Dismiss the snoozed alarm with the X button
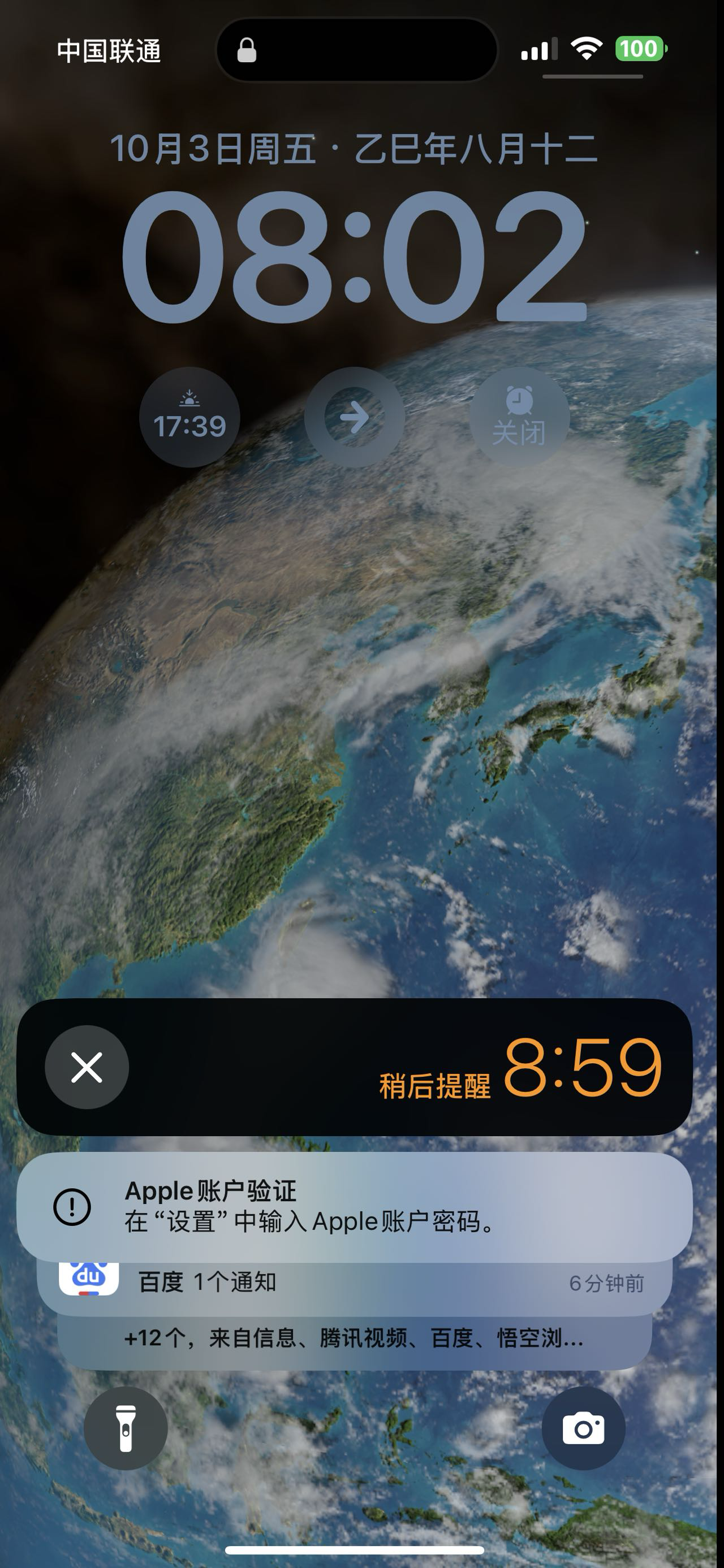 87,1067
